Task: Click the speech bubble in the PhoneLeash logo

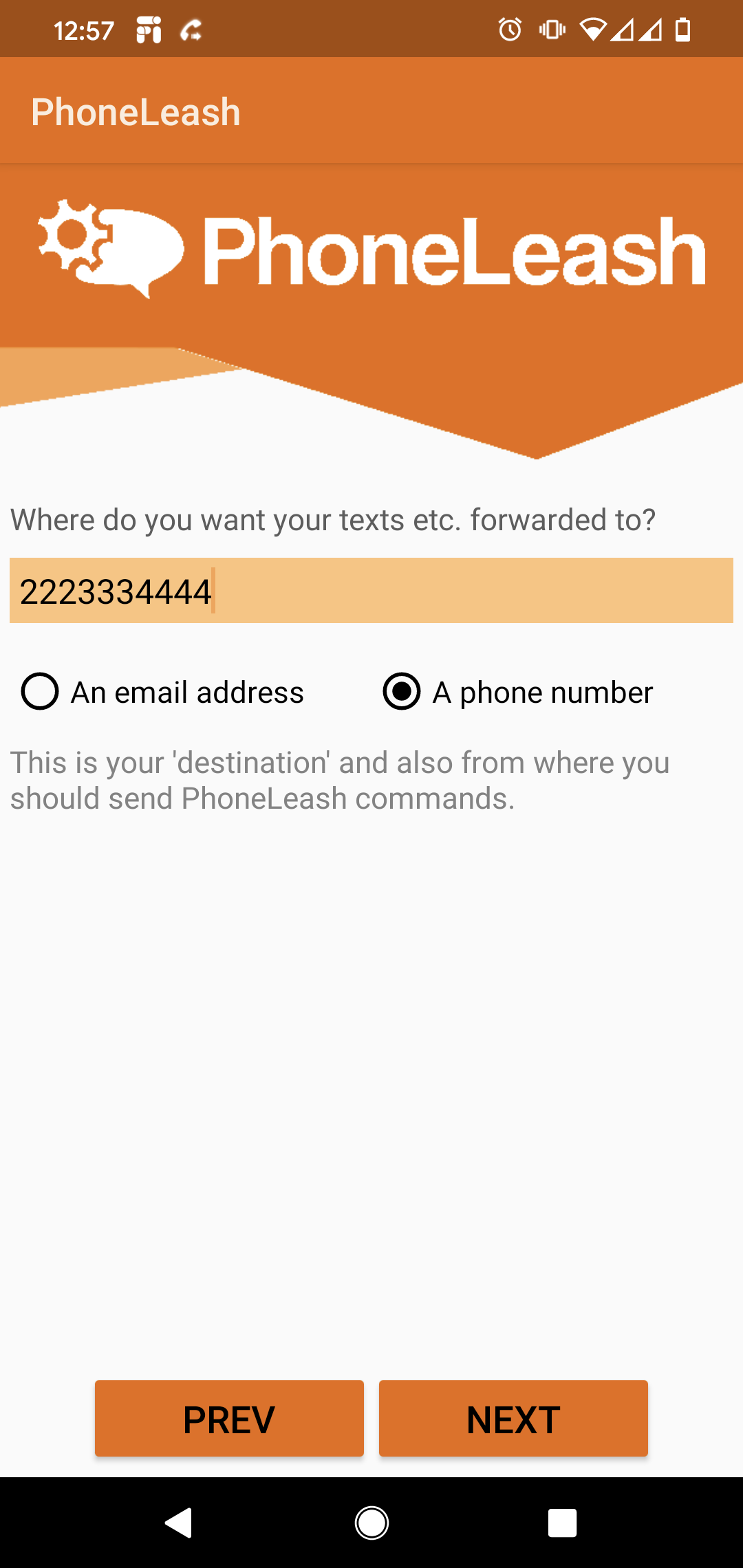Action: click(x=144, y=251)
